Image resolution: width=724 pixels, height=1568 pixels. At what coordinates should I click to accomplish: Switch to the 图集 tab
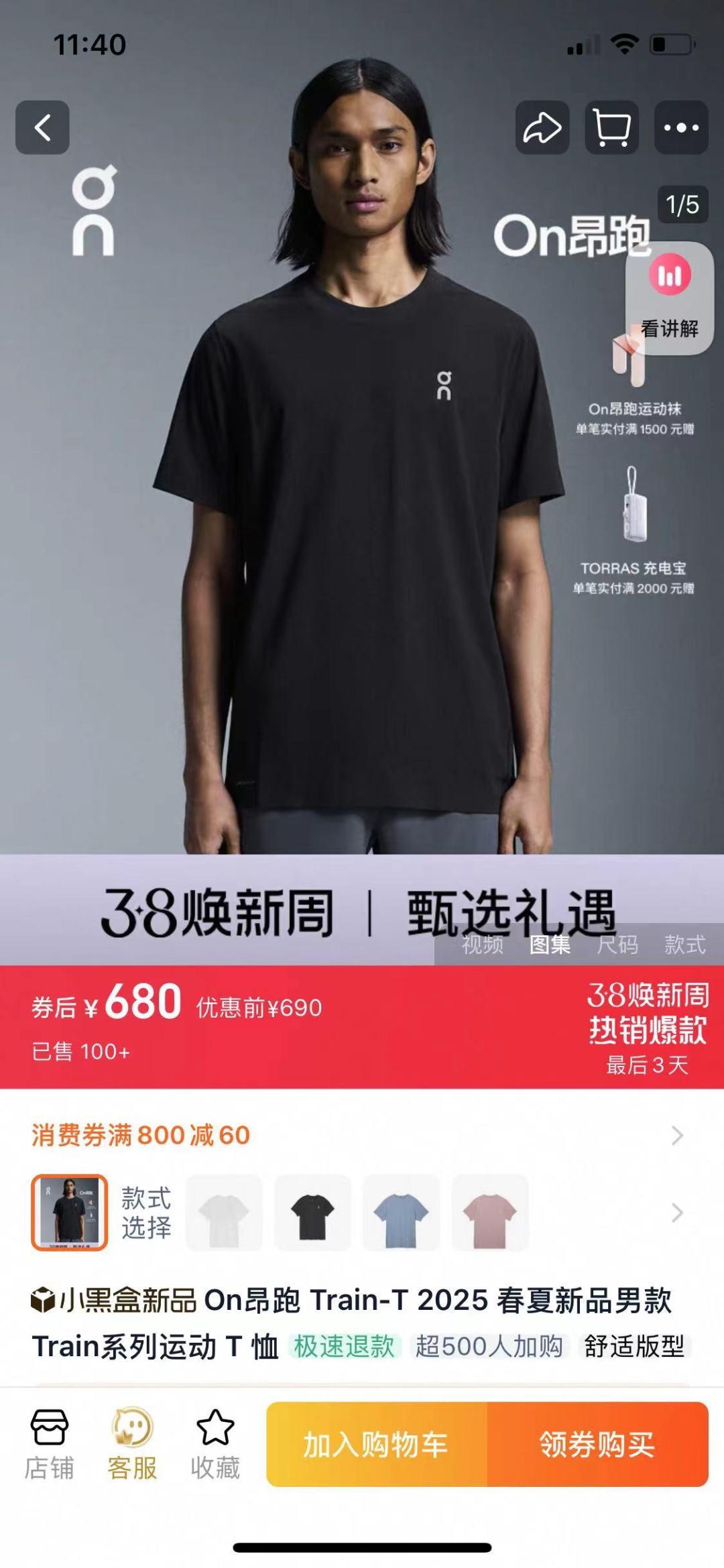point(550,945)
